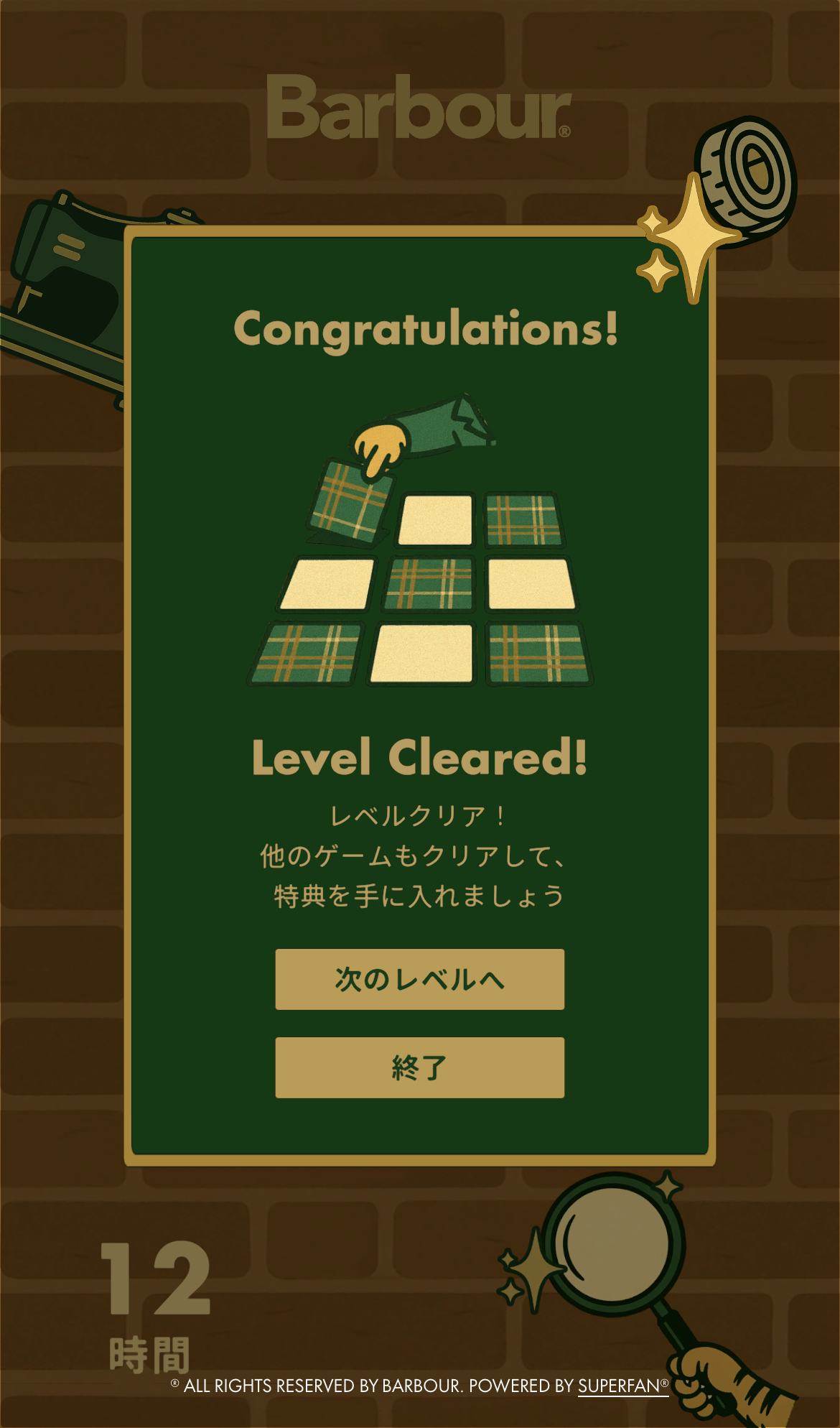Open the SUPERFAN link in footer
Viewport: 840px width, 1428px height.
(x=619, y=1386)
